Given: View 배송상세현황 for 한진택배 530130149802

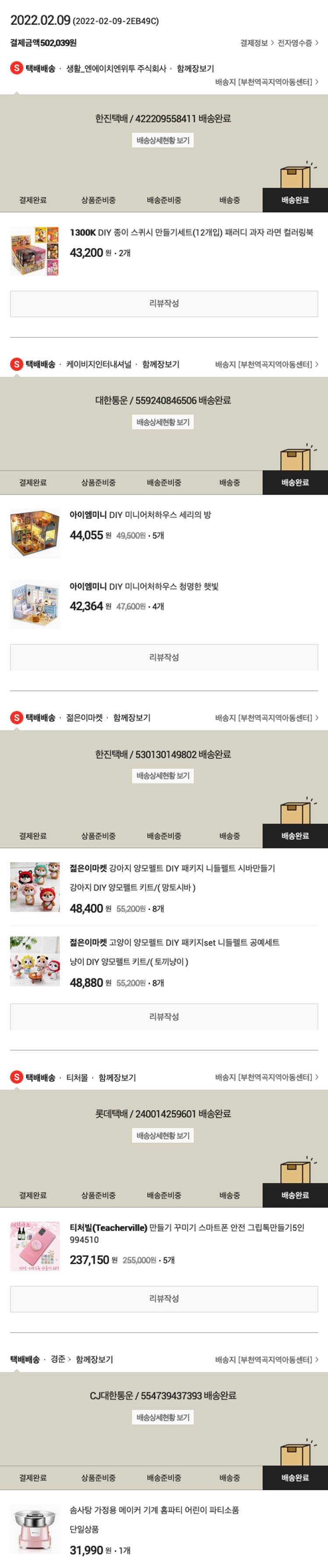Looking at the screenshot, I should pos(163,775).
